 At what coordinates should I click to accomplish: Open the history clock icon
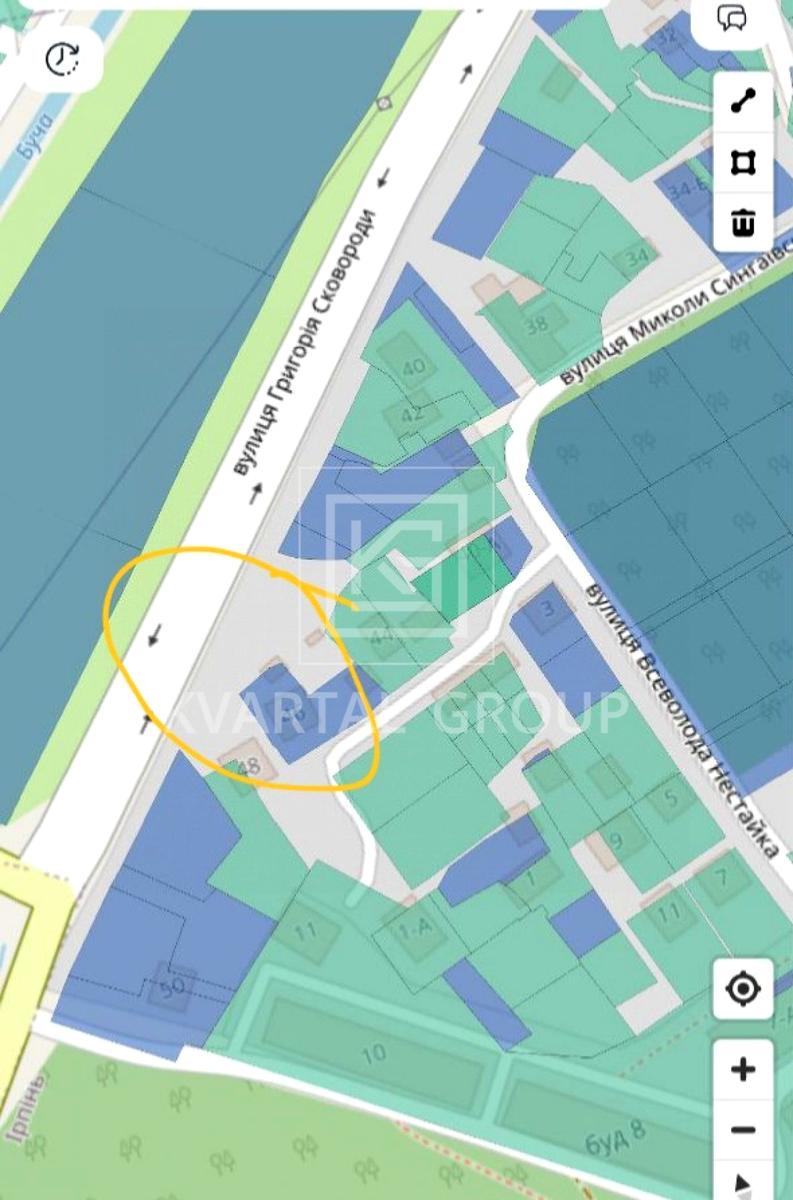[62, 59]
